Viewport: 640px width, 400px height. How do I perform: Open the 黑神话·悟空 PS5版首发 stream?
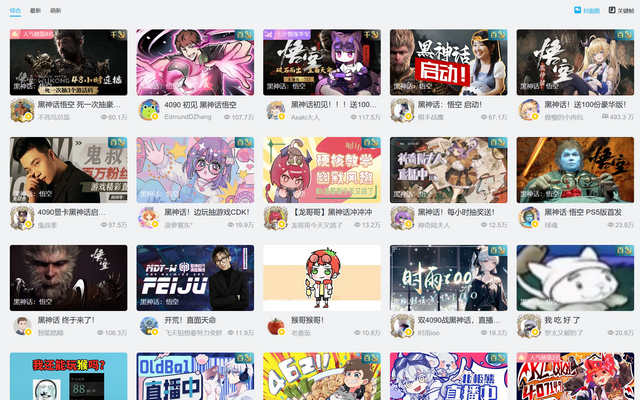click(574, 170)
